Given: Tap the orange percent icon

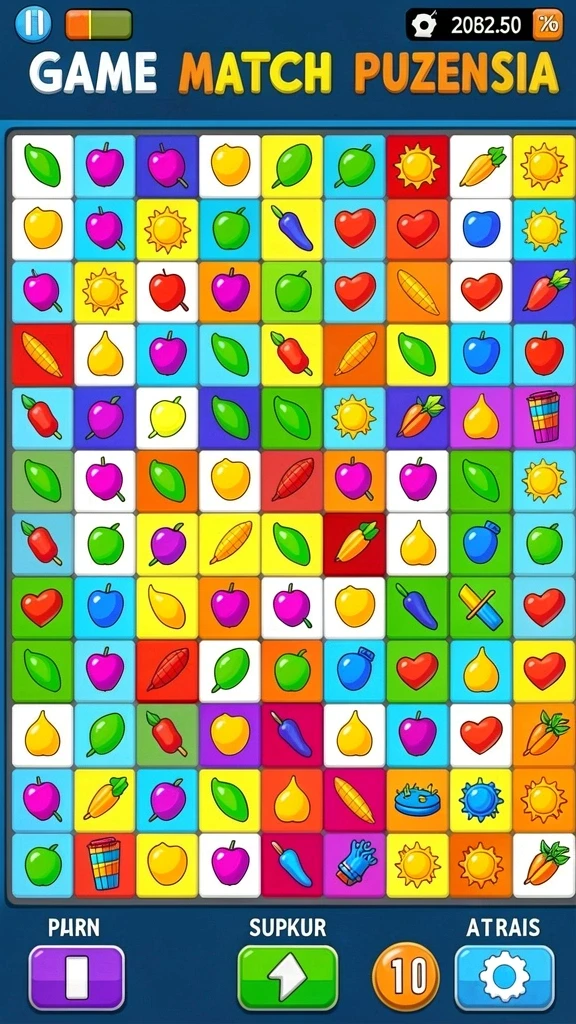Looking at the screenshot, I should point(548,25).
